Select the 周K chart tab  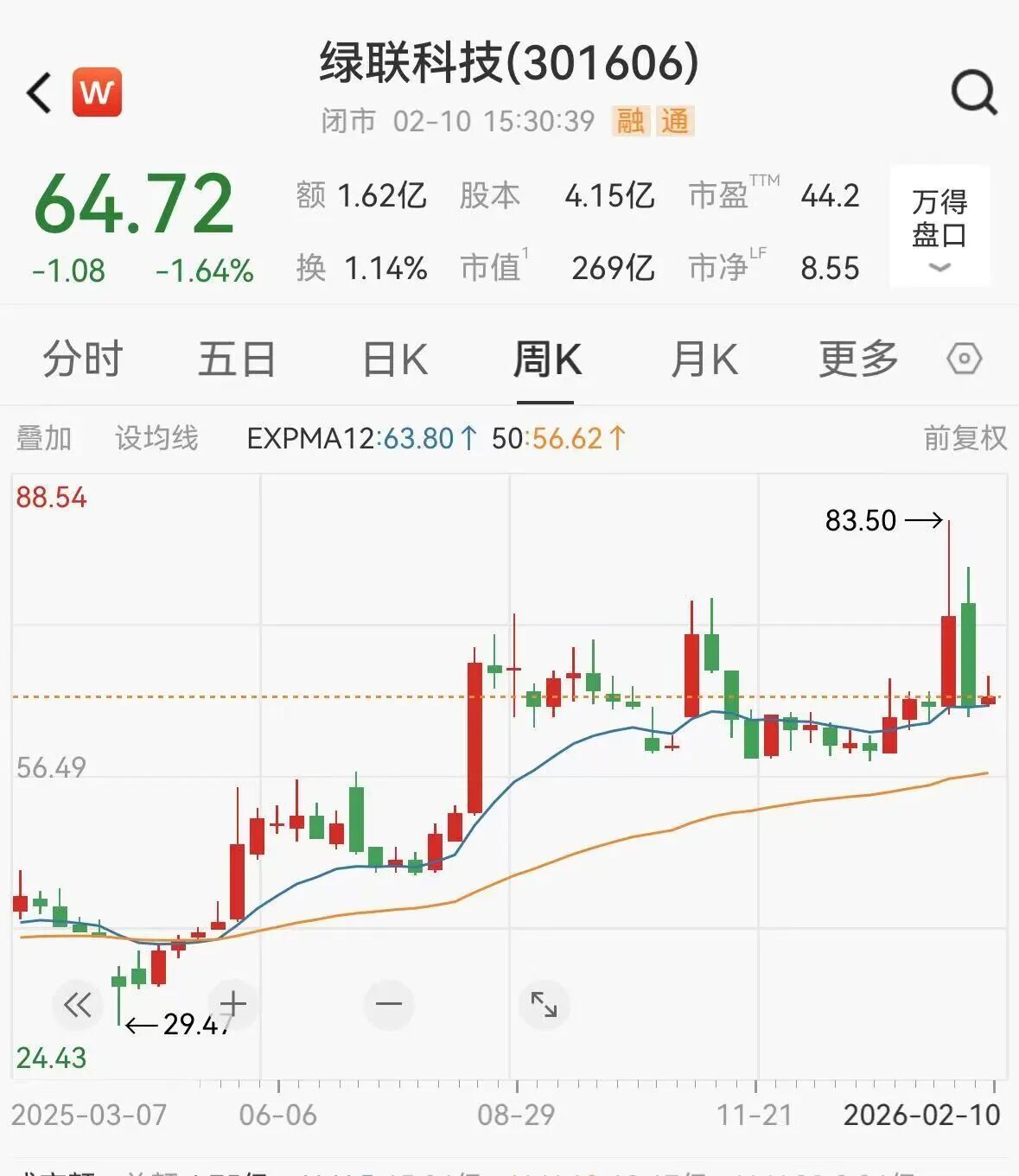point(546,359)
